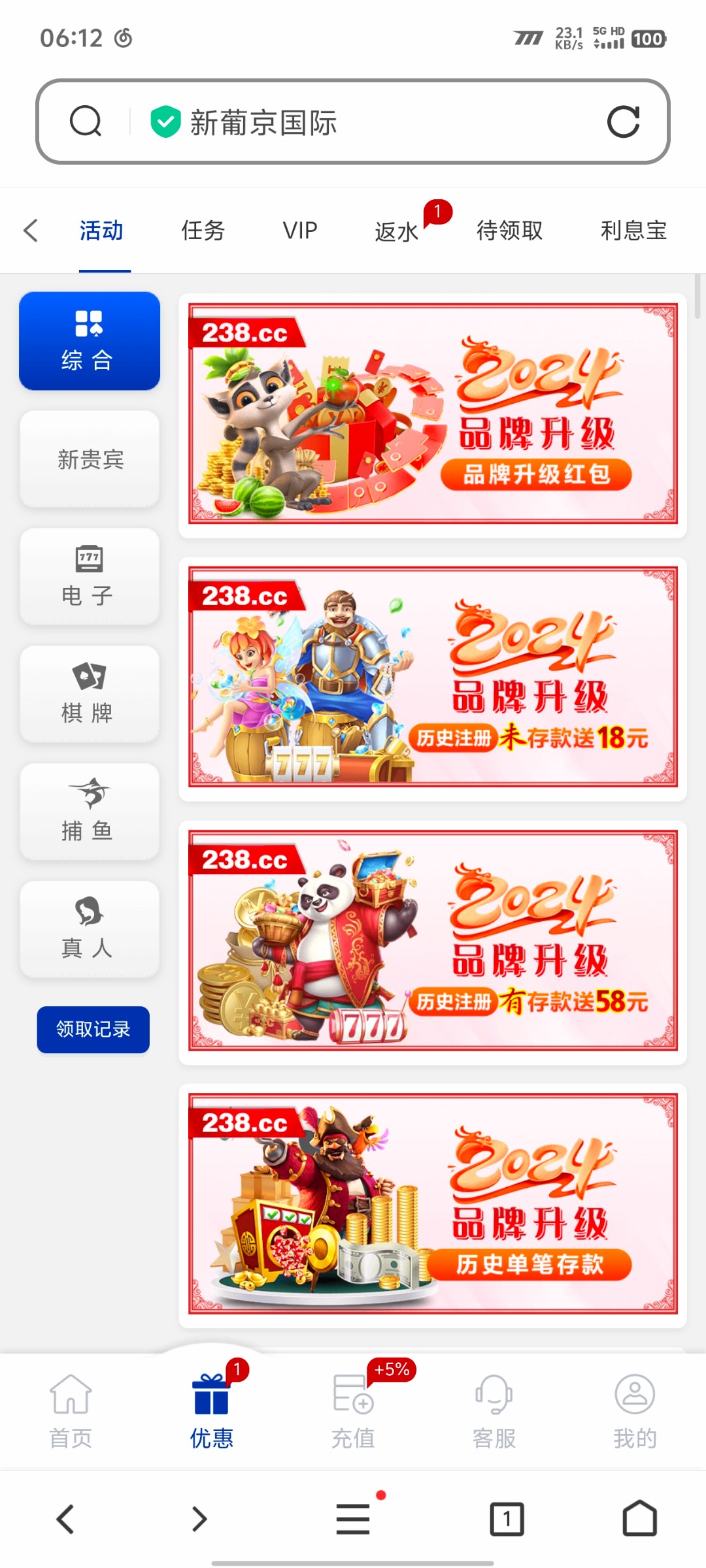The height and width of the screenshot is (1568, 706).
Task: Switch to the 任务 tab
Action: click(x=203, y=230)
